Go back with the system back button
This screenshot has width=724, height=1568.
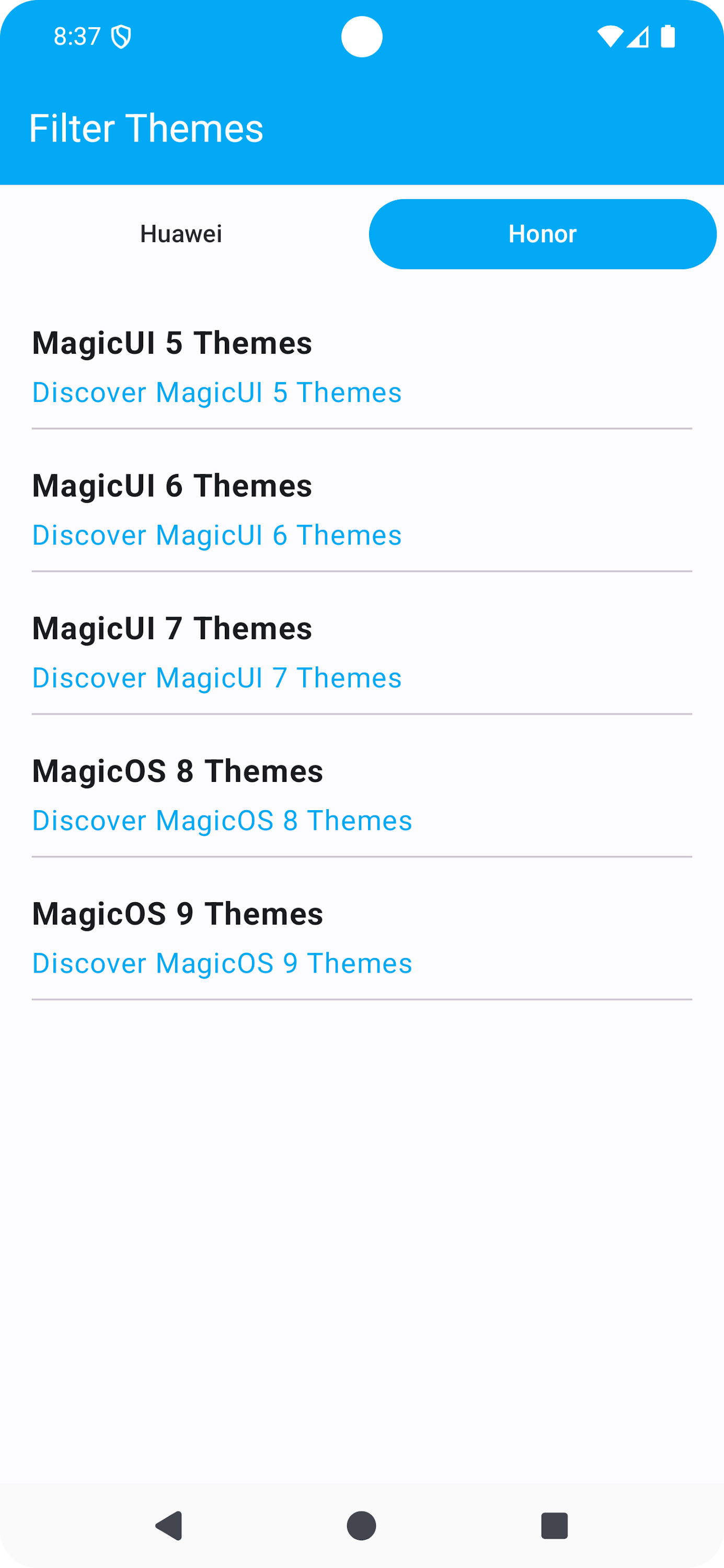coord(170,1525)
